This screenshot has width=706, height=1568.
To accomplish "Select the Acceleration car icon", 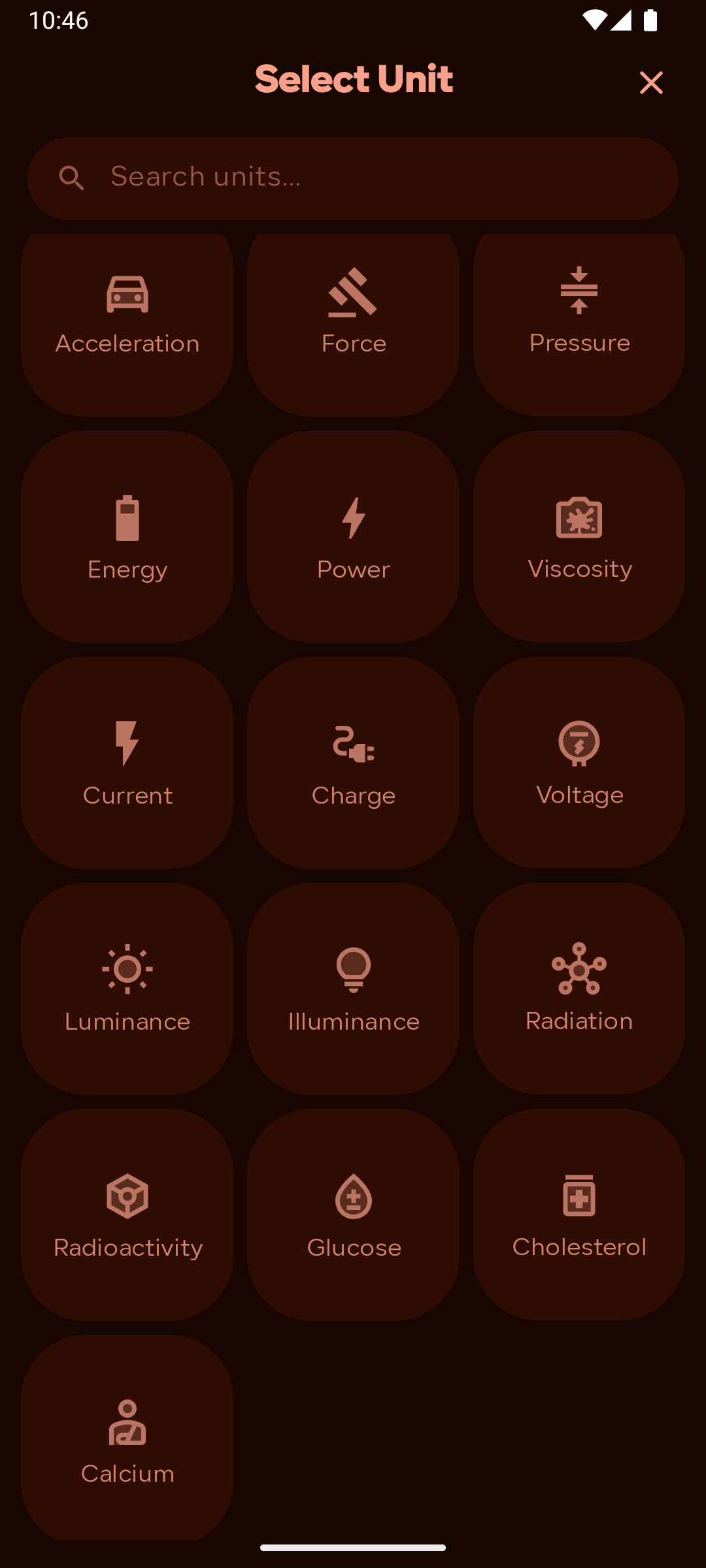I will [x=127, y=294].
